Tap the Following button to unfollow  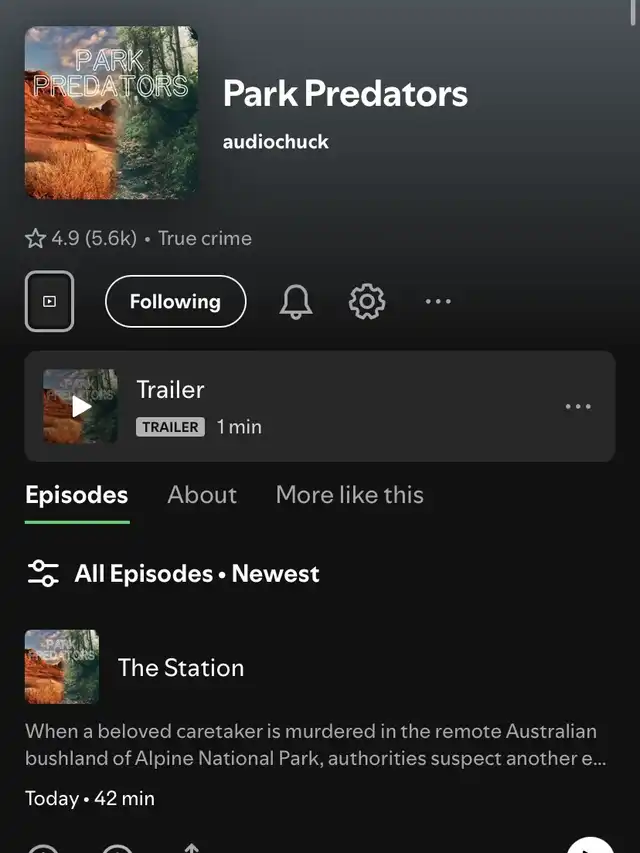pyautogui.click(x=175, y=301)
